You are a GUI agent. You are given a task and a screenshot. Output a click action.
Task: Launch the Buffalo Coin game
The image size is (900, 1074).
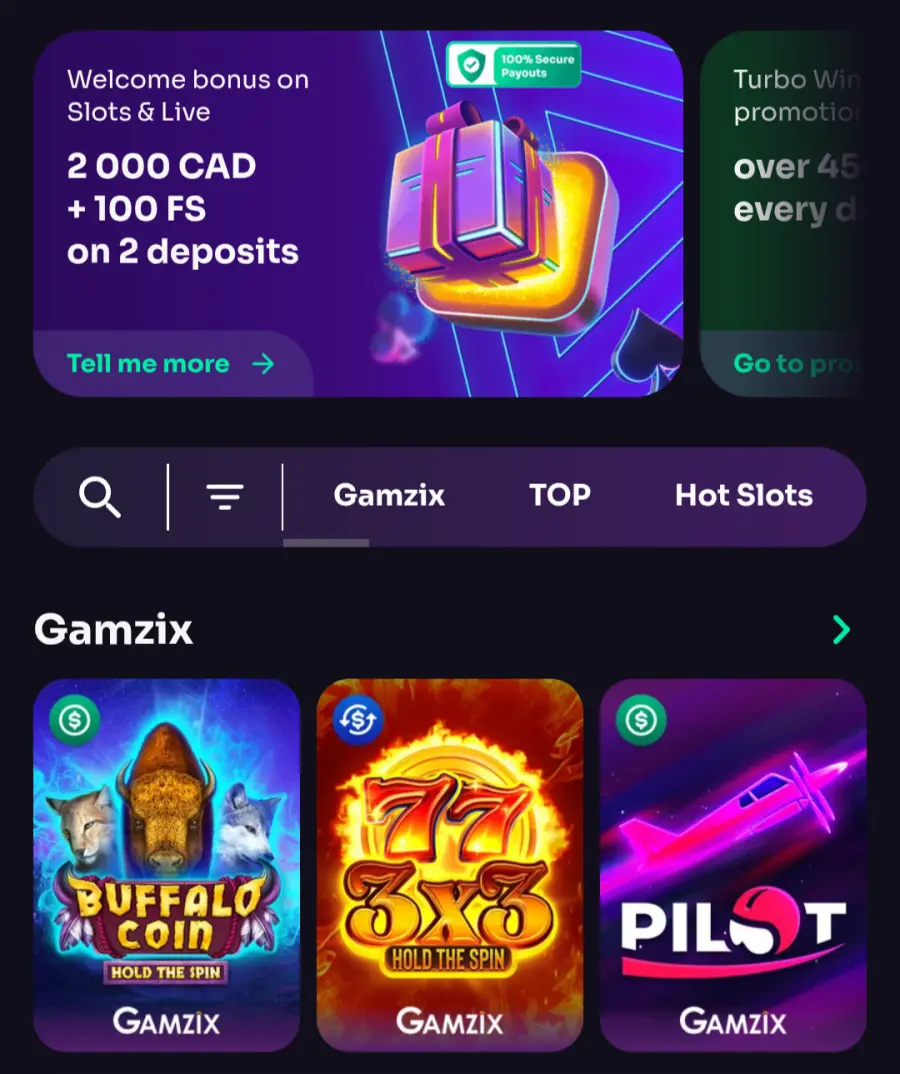point(166,864)
